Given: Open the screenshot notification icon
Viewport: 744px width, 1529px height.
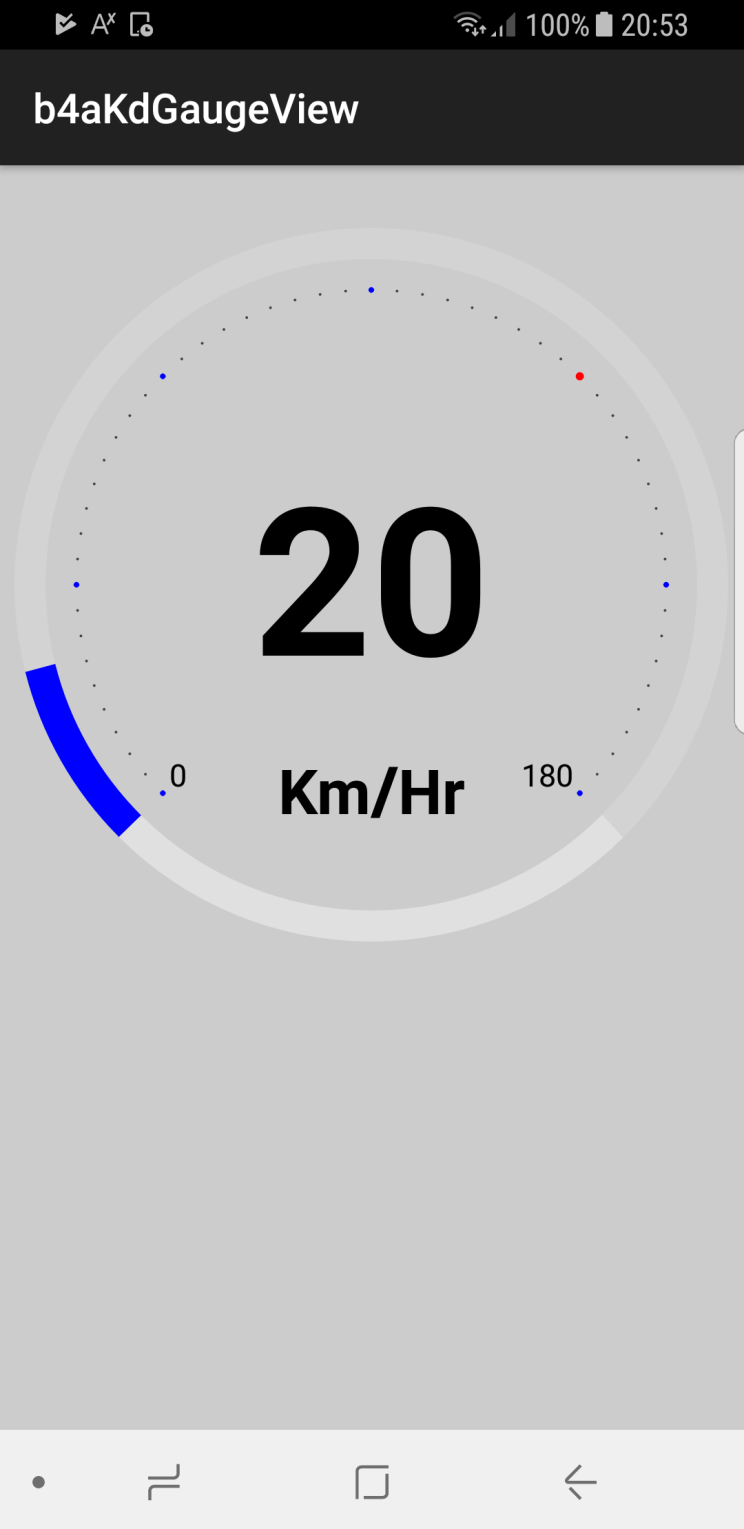Looking at the screenshot, I should click(x=143, y=24).
